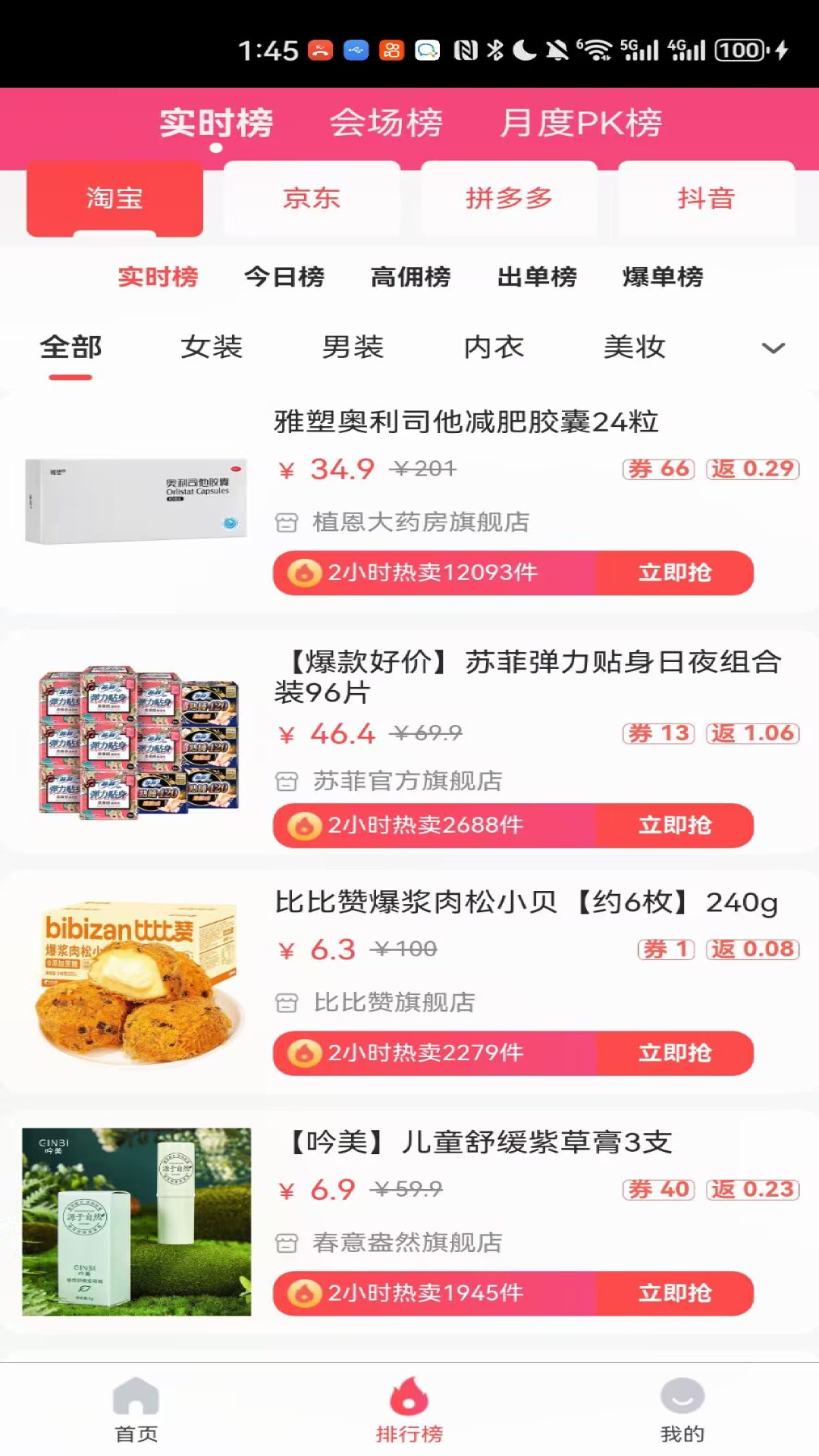This screenshot has height=1456, width=819.
Task: Filter products by 女装 category
Action: click(x=212, y=347)
